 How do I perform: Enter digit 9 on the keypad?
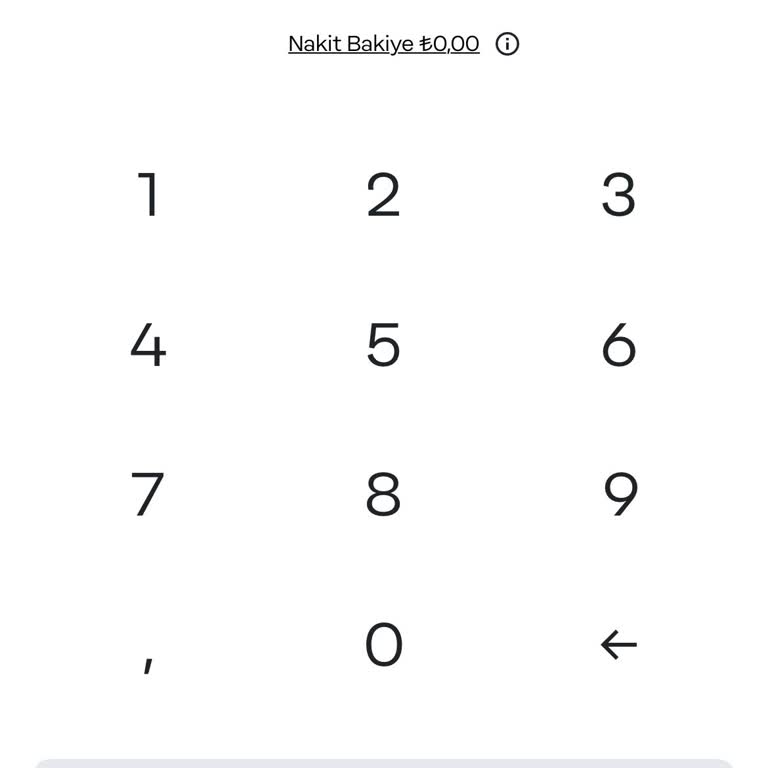pos(620,494)
